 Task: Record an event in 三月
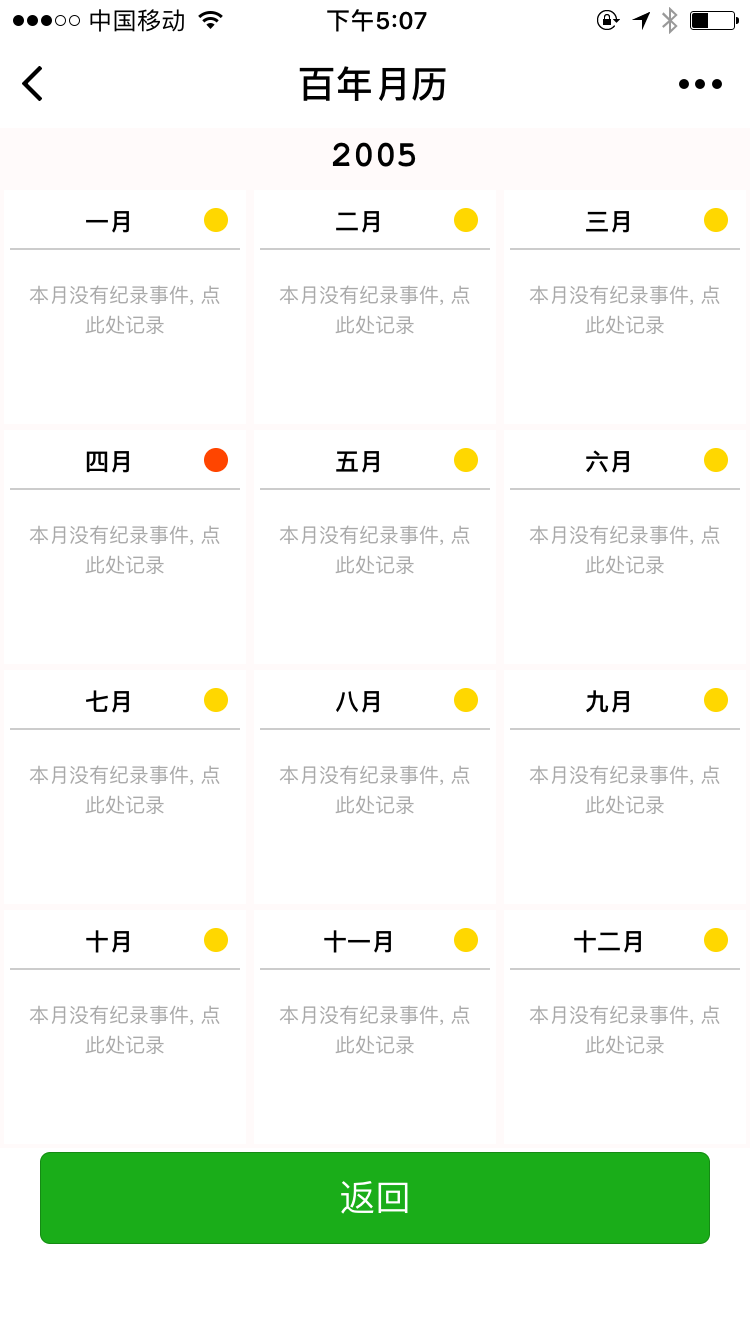click(625, 310)
